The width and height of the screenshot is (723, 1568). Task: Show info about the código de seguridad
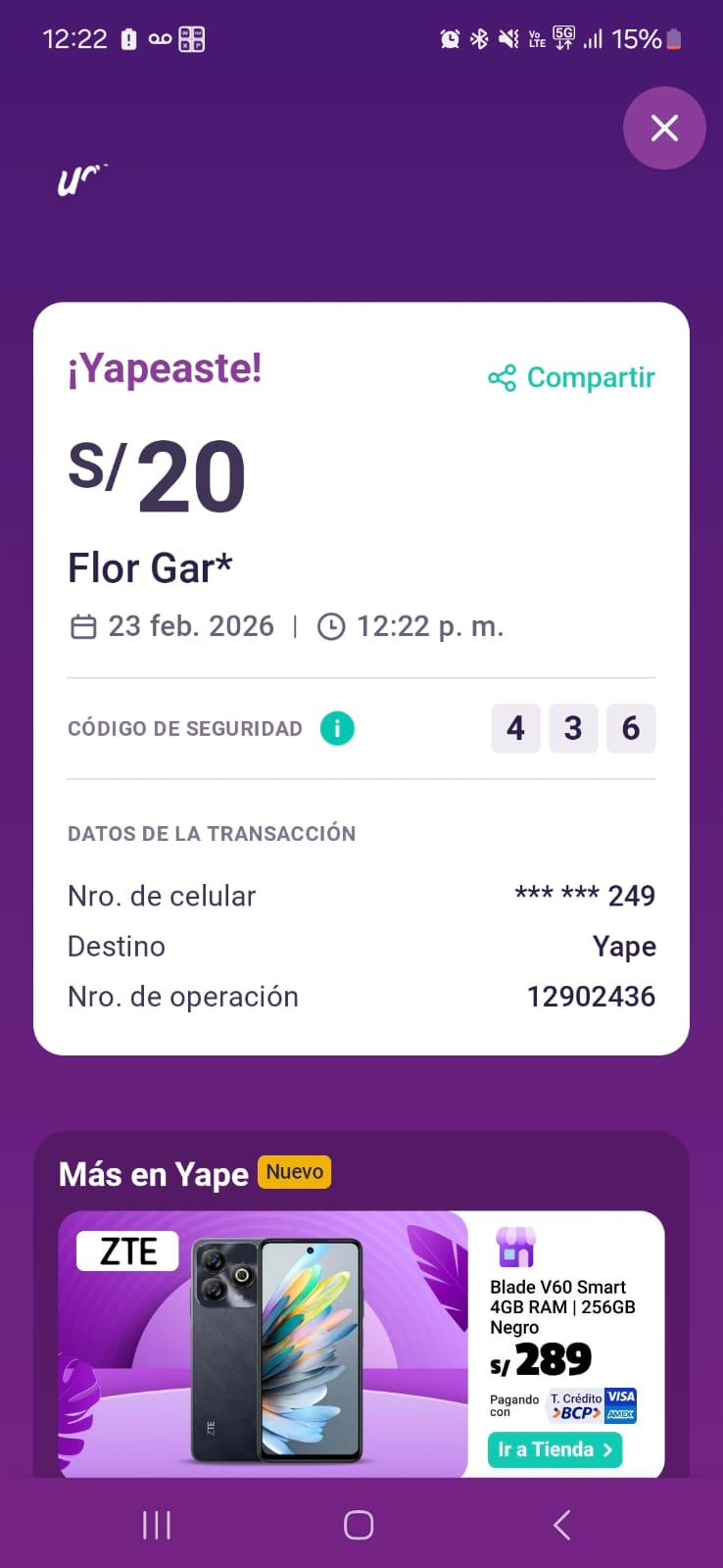[337, 728]
